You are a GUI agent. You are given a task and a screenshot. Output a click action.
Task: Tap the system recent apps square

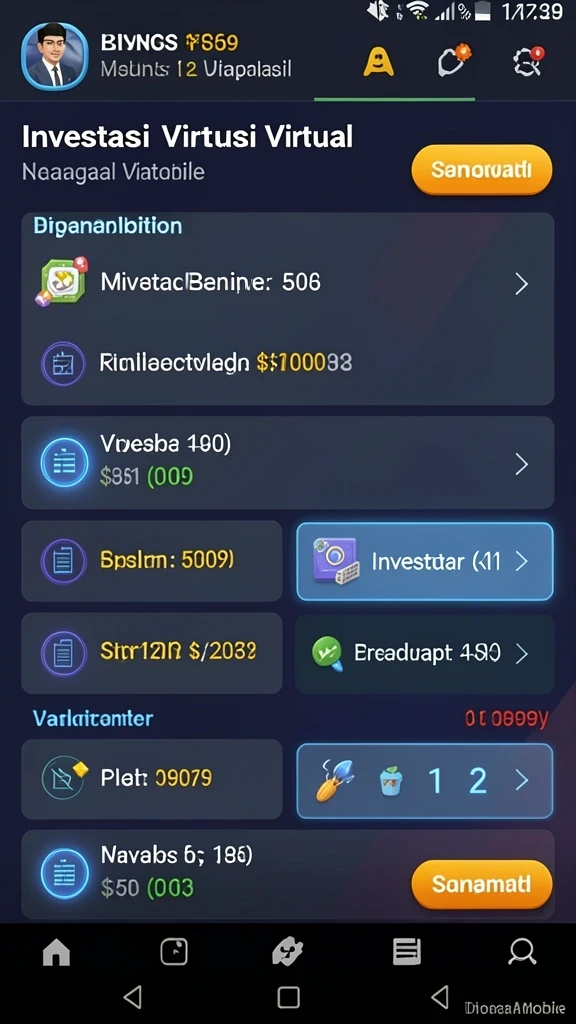pyautogui.click(x=288, y=997)
